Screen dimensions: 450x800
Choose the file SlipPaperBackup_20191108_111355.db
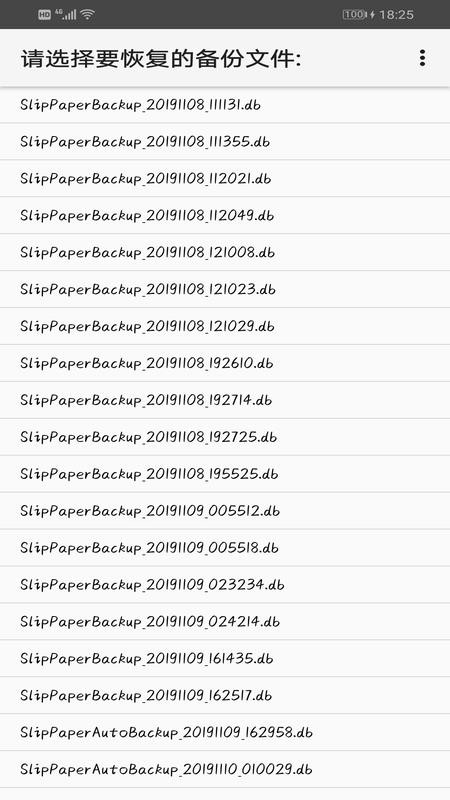pyautogui.click(x=225, y=141)
